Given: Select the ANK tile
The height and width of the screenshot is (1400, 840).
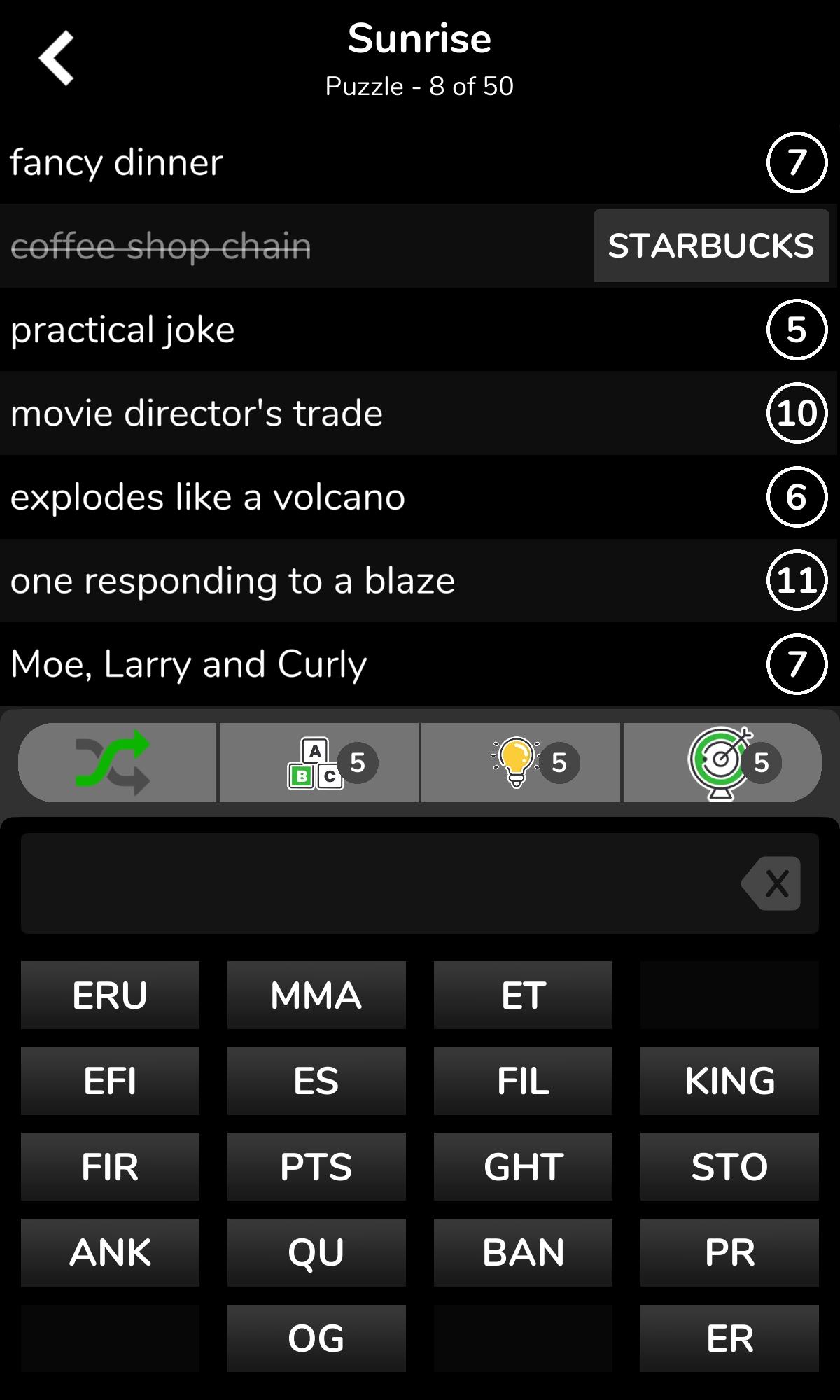Looking at the screenshot, I should pos(110,1252).
